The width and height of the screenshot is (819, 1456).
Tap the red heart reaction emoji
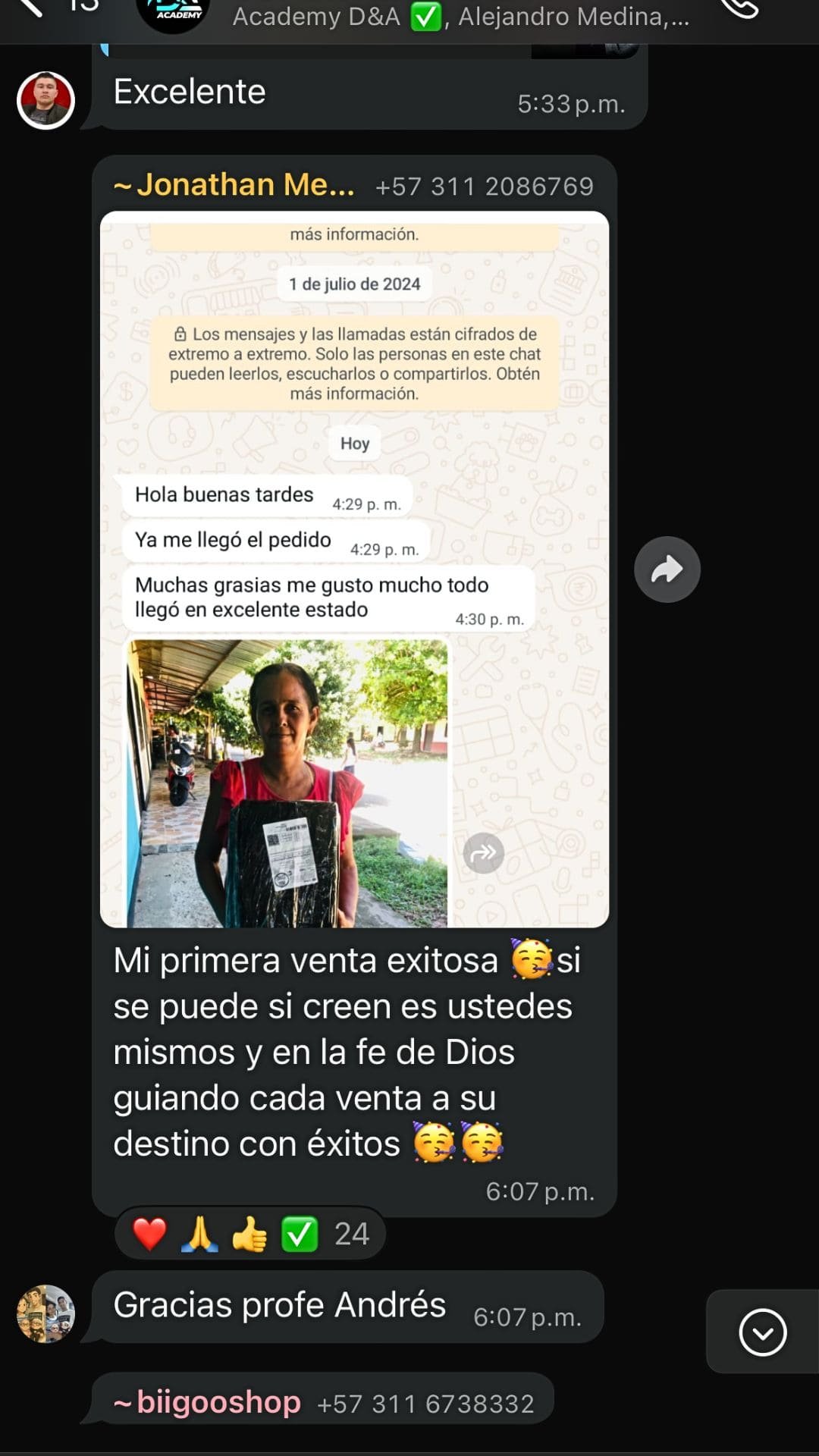149,1232
